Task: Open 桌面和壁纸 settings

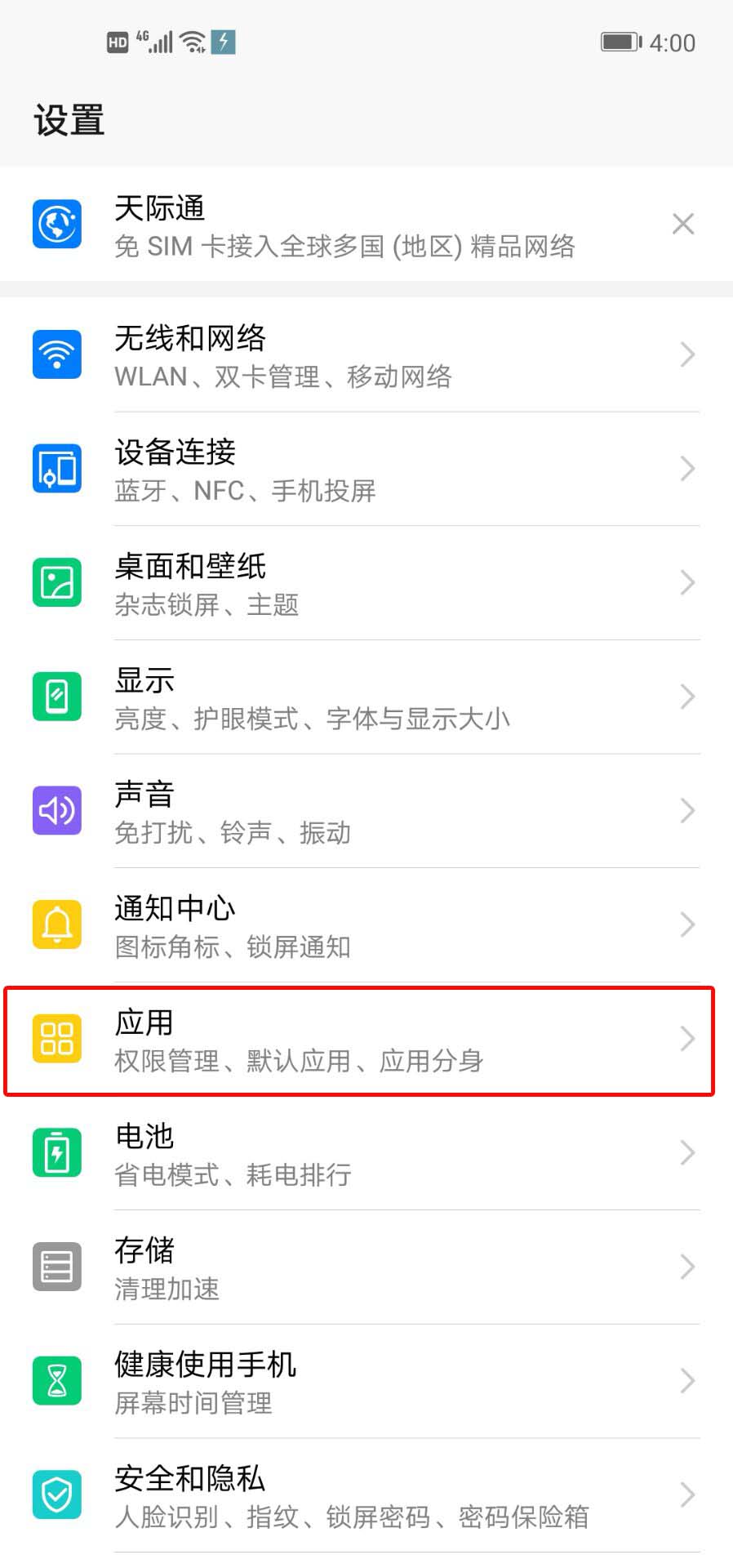Action: (366, 583)
